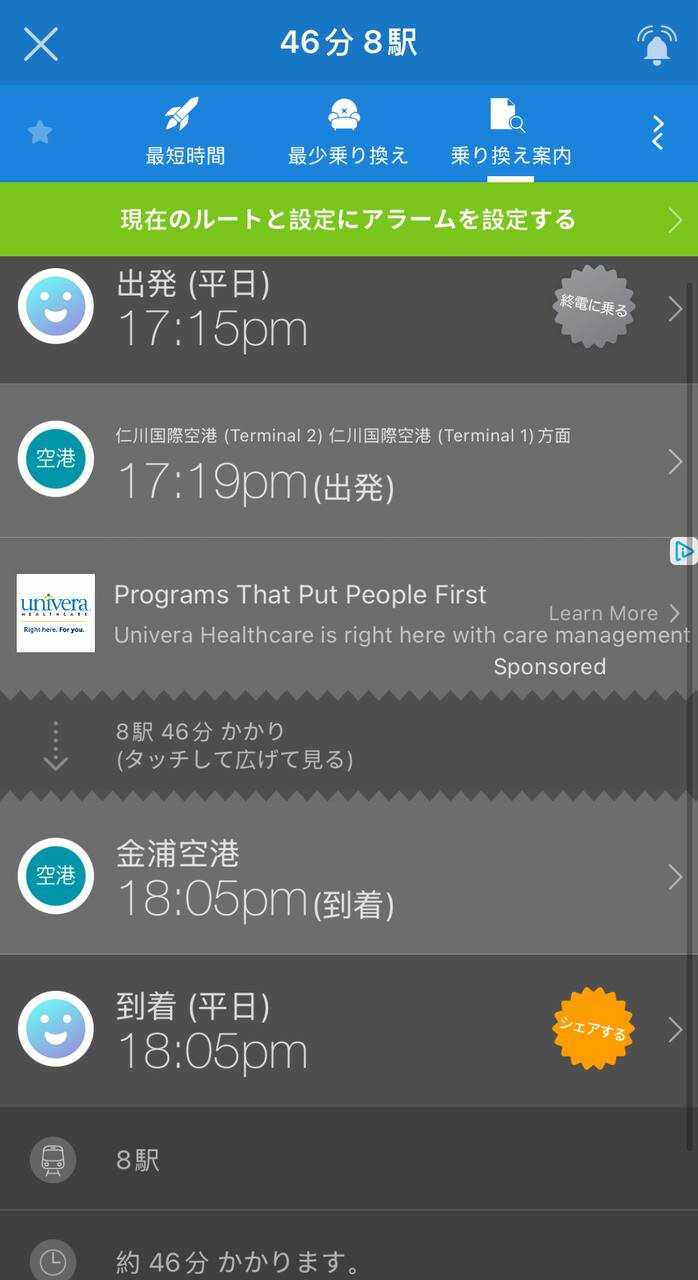The image size is (698, 1280).
Task: Tap Learn More on the Univera ad
Action: coord(613,613)
